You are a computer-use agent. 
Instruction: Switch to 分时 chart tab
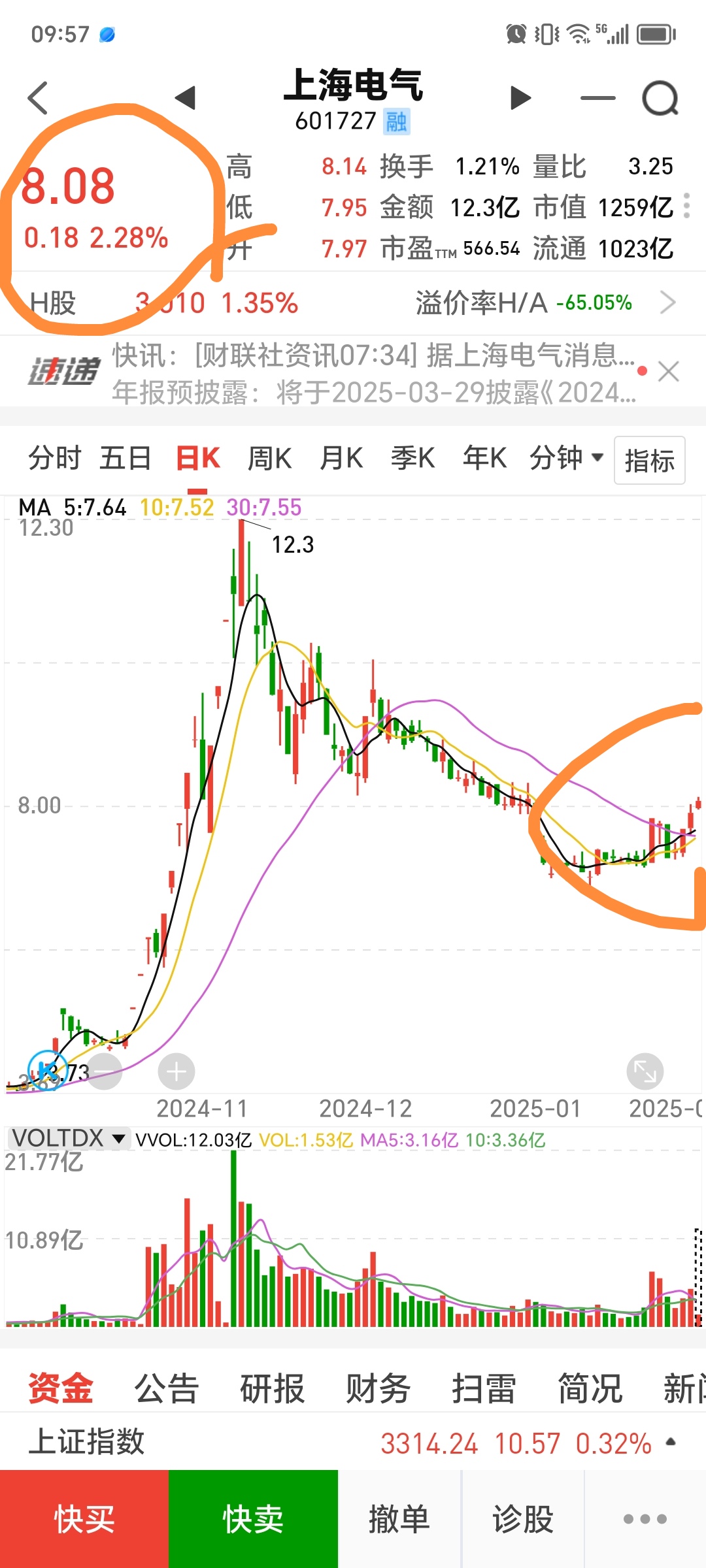click(x=54, y=458)
